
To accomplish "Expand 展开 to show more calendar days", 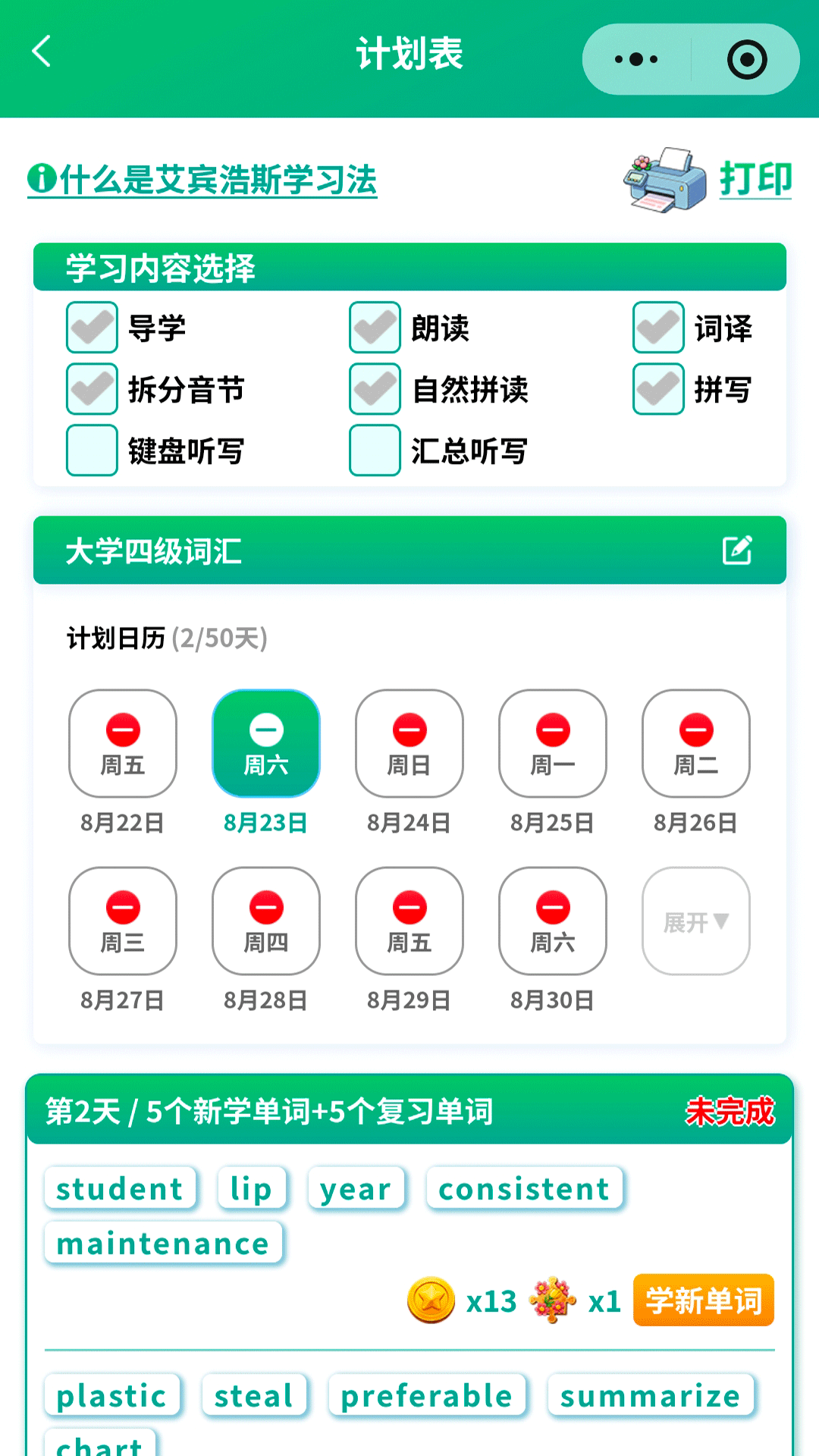I will coord(695,921).
